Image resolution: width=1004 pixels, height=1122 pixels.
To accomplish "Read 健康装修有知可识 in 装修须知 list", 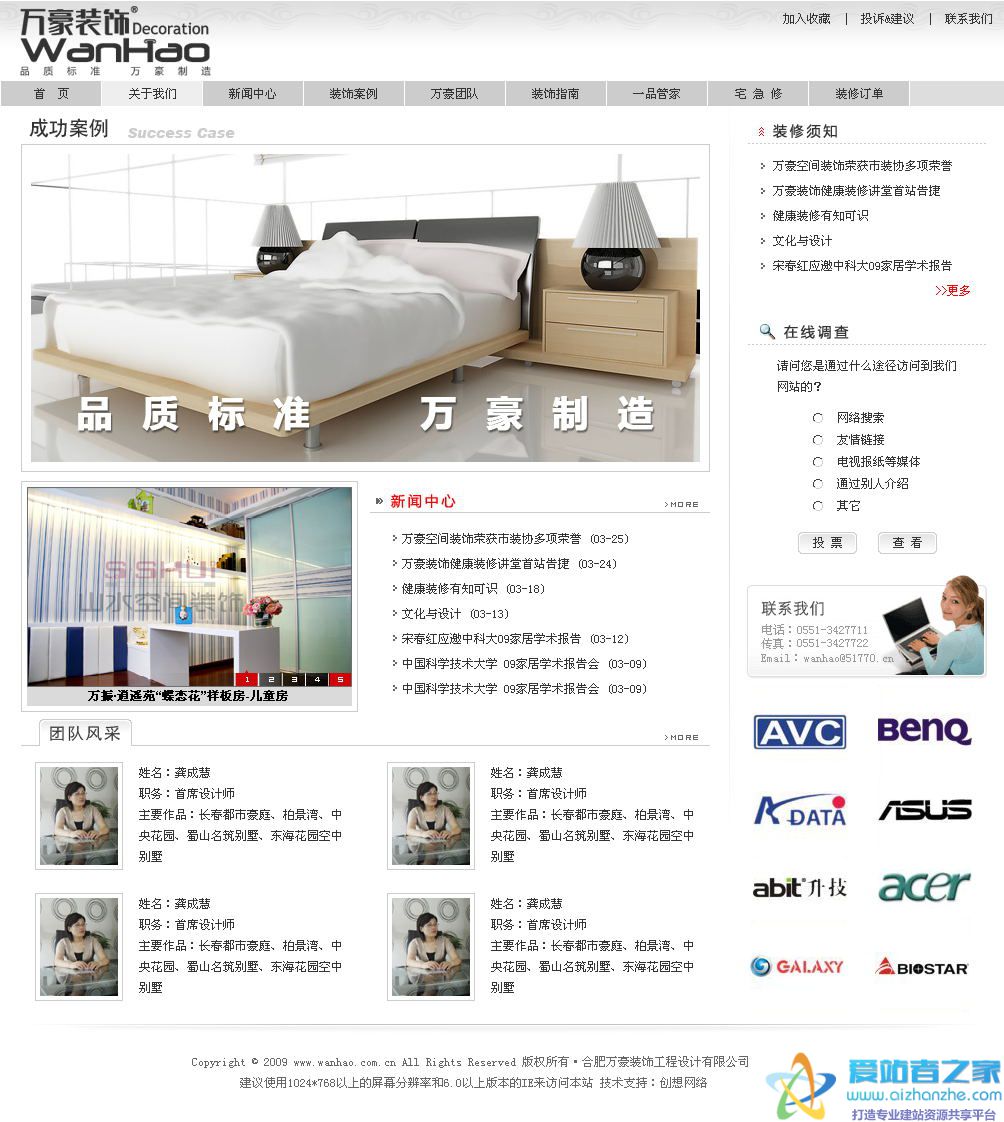I will 820,216.
